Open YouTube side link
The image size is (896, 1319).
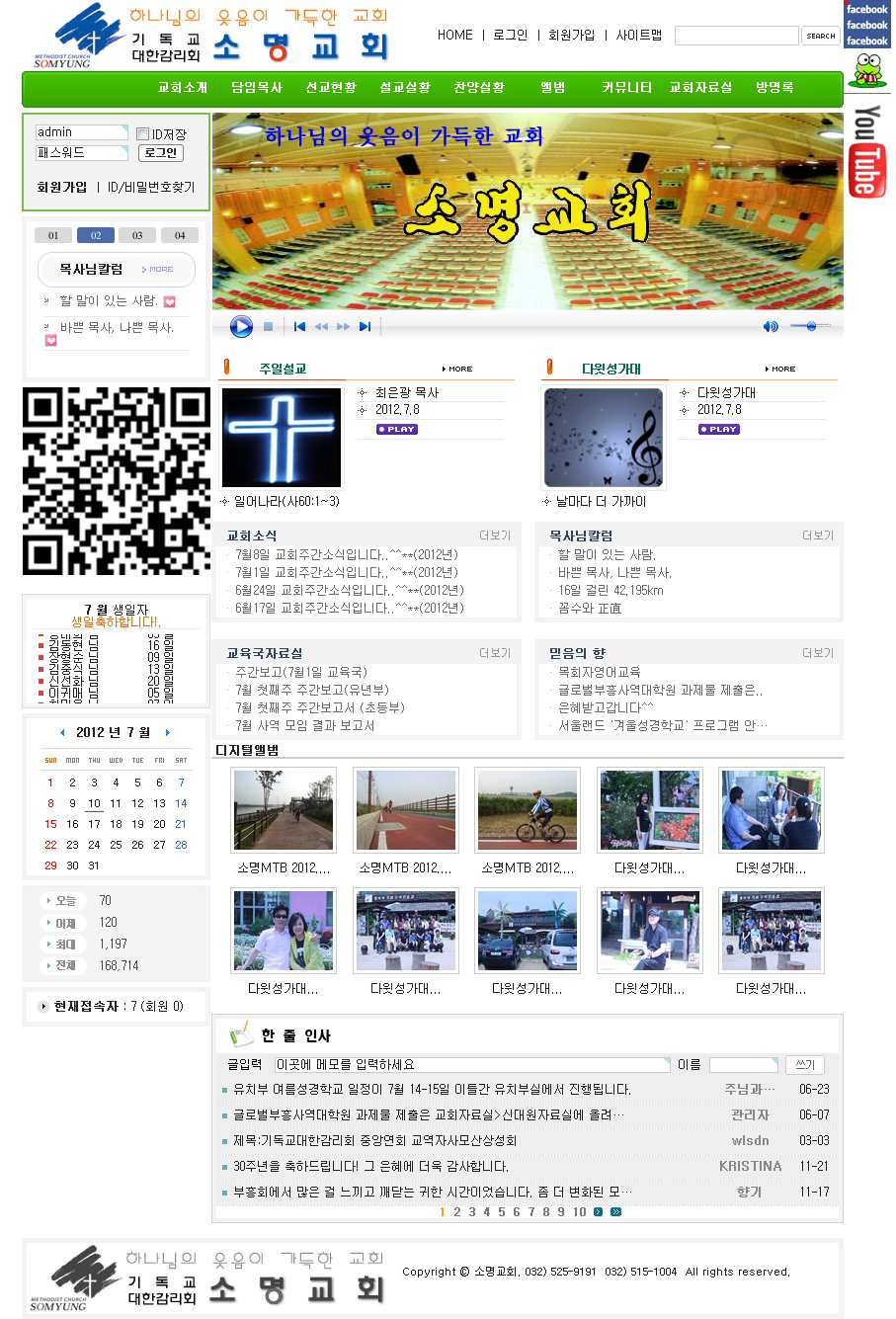pyautogui.click(x=866, y=151)
